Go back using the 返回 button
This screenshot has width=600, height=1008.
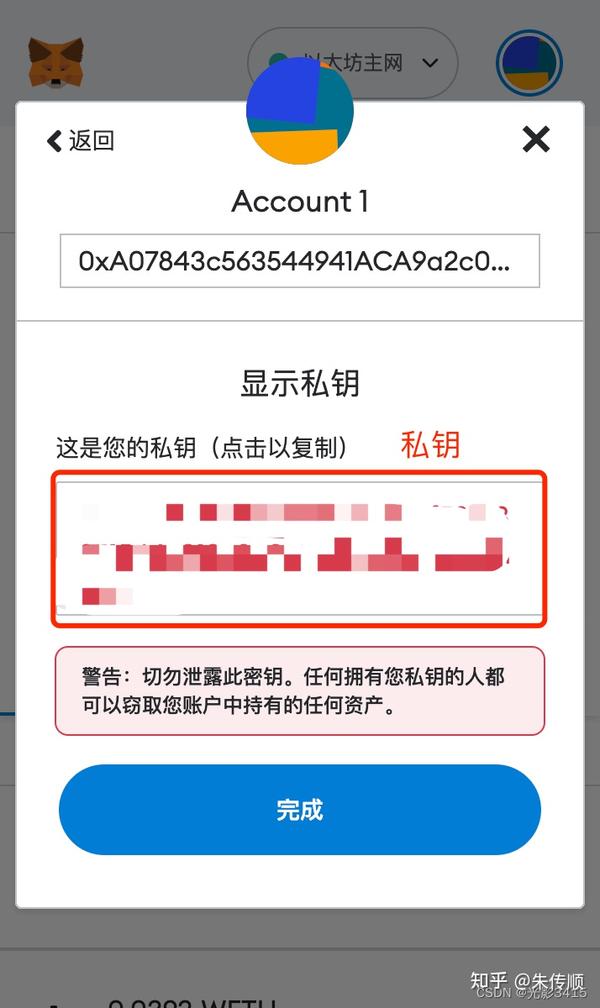[x=80, y=140]
